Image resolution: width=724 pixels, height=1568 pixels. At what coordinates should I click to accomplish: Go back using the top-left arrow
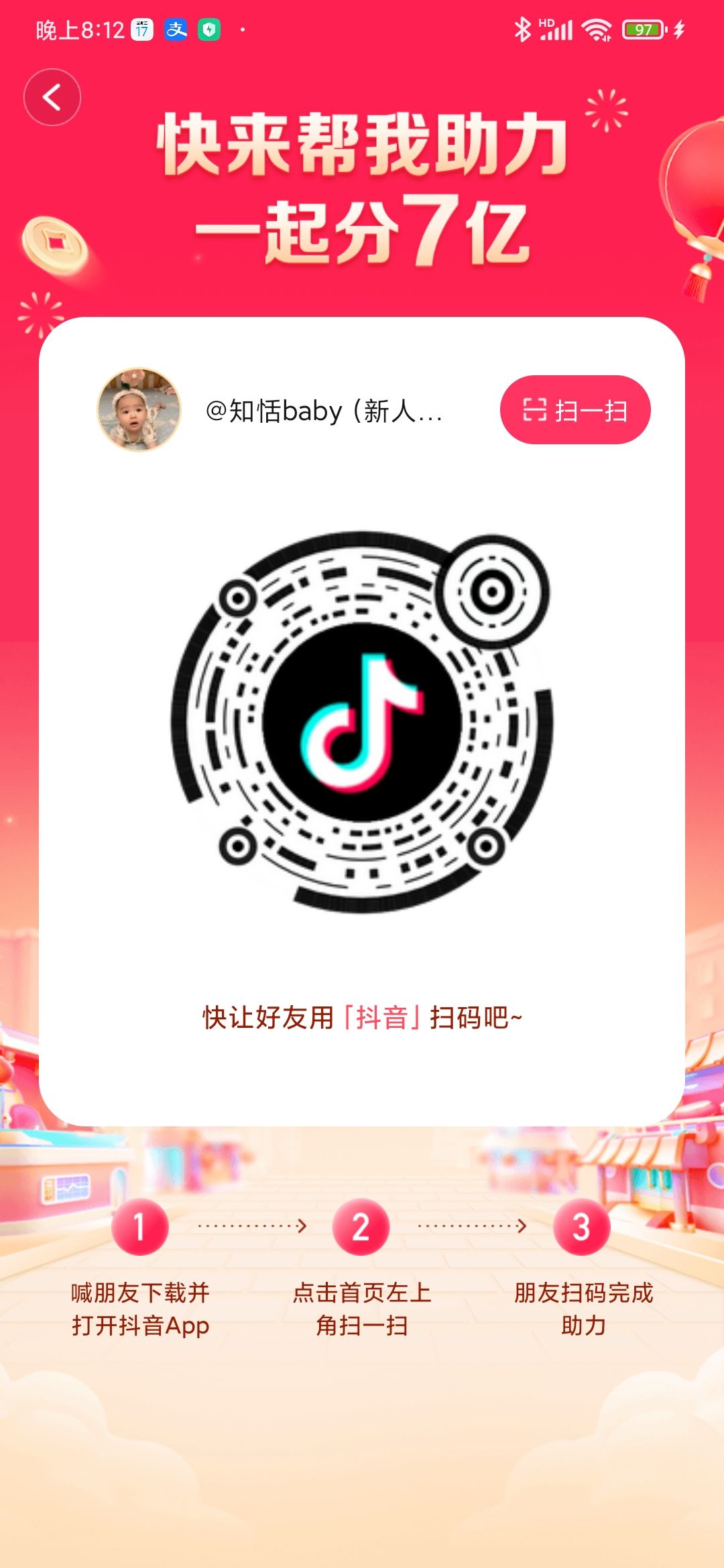[x=52, y=98]
